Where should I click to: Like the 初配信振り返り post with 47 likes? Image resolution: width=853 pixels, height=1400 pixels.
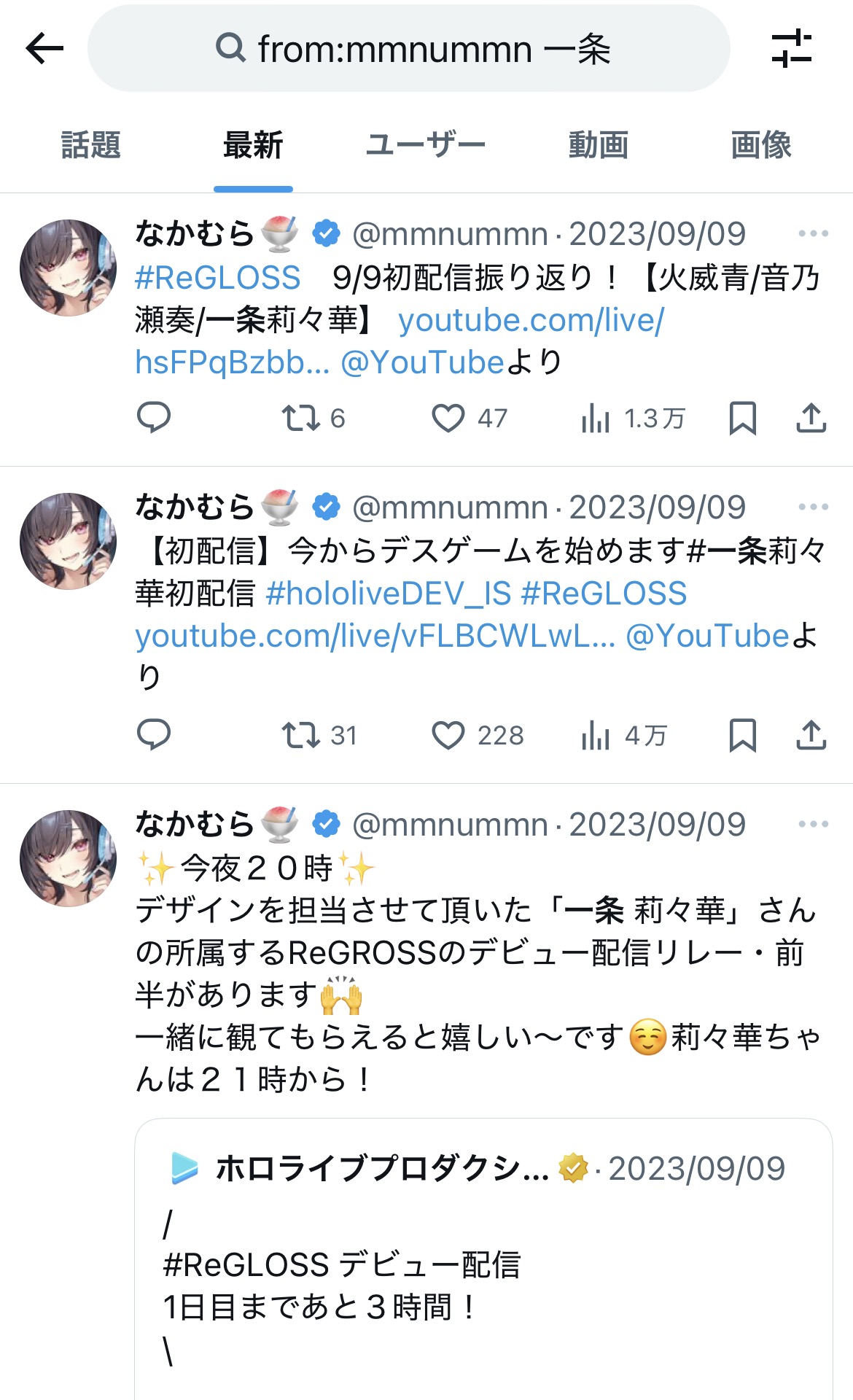(469, 419)
